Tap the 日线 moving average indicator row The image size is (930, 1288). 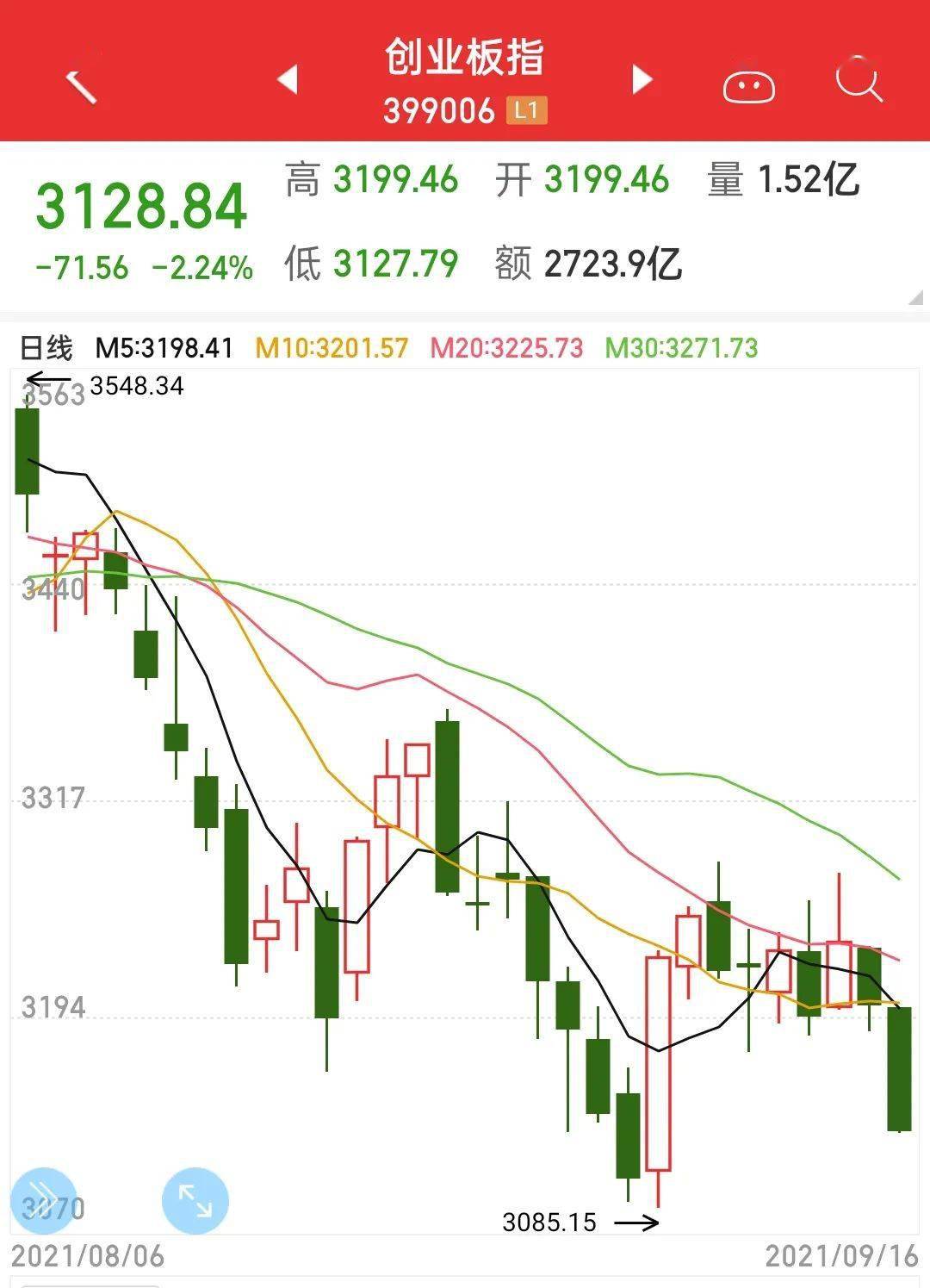point(387,348)
